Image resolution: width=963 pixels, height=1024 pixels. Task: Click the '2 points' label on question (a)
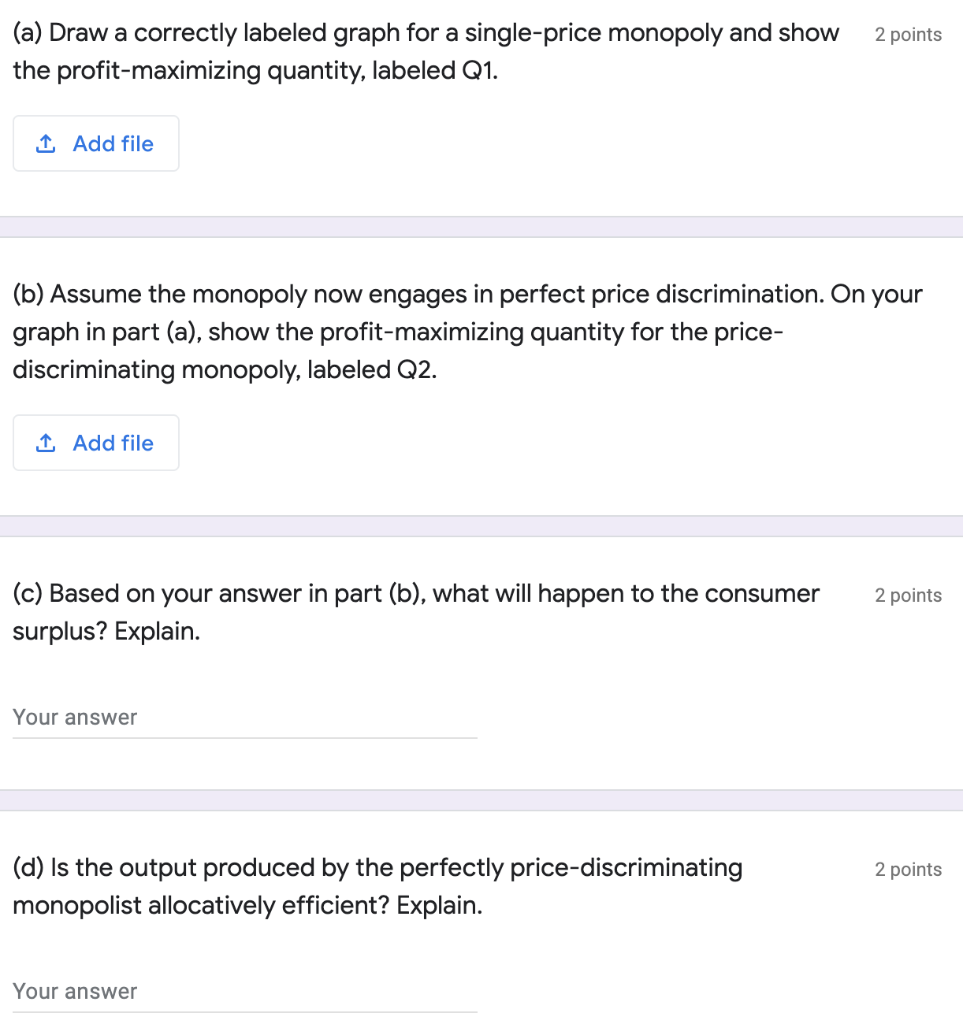(x=908, y=34)
